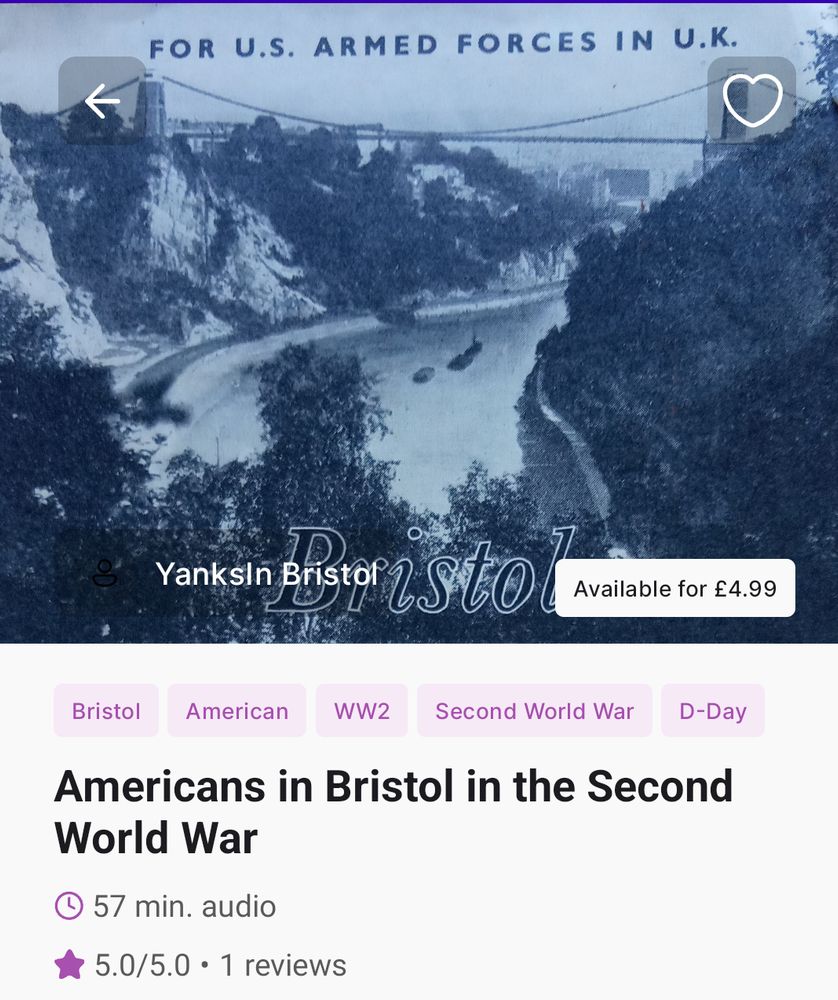Select the creator profile person icon
This screenshot has height=1000, width=838.
tap(105, 573)
